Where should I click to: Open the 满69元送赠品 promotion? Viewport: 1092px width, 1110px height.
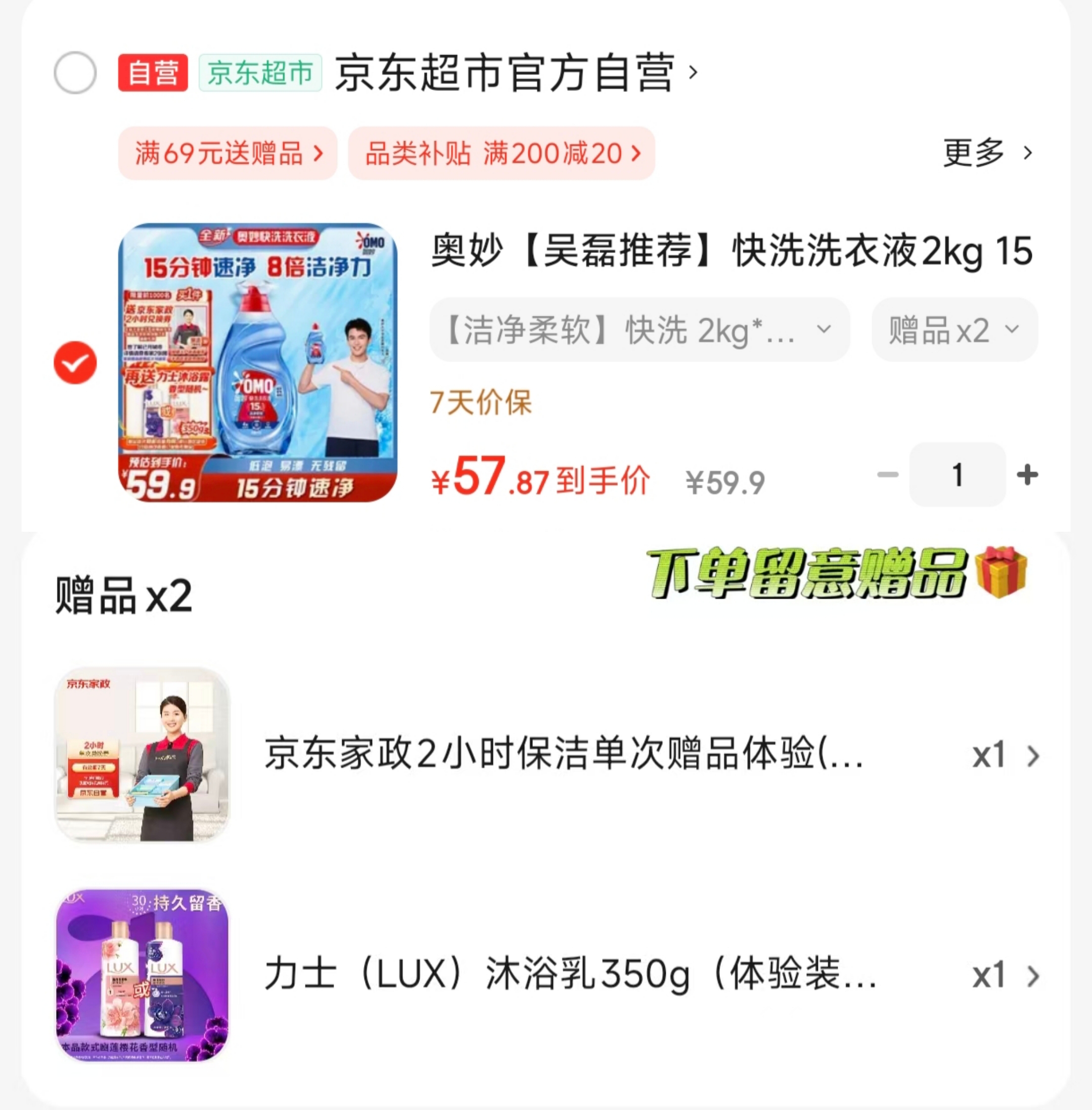pos(226,154)
